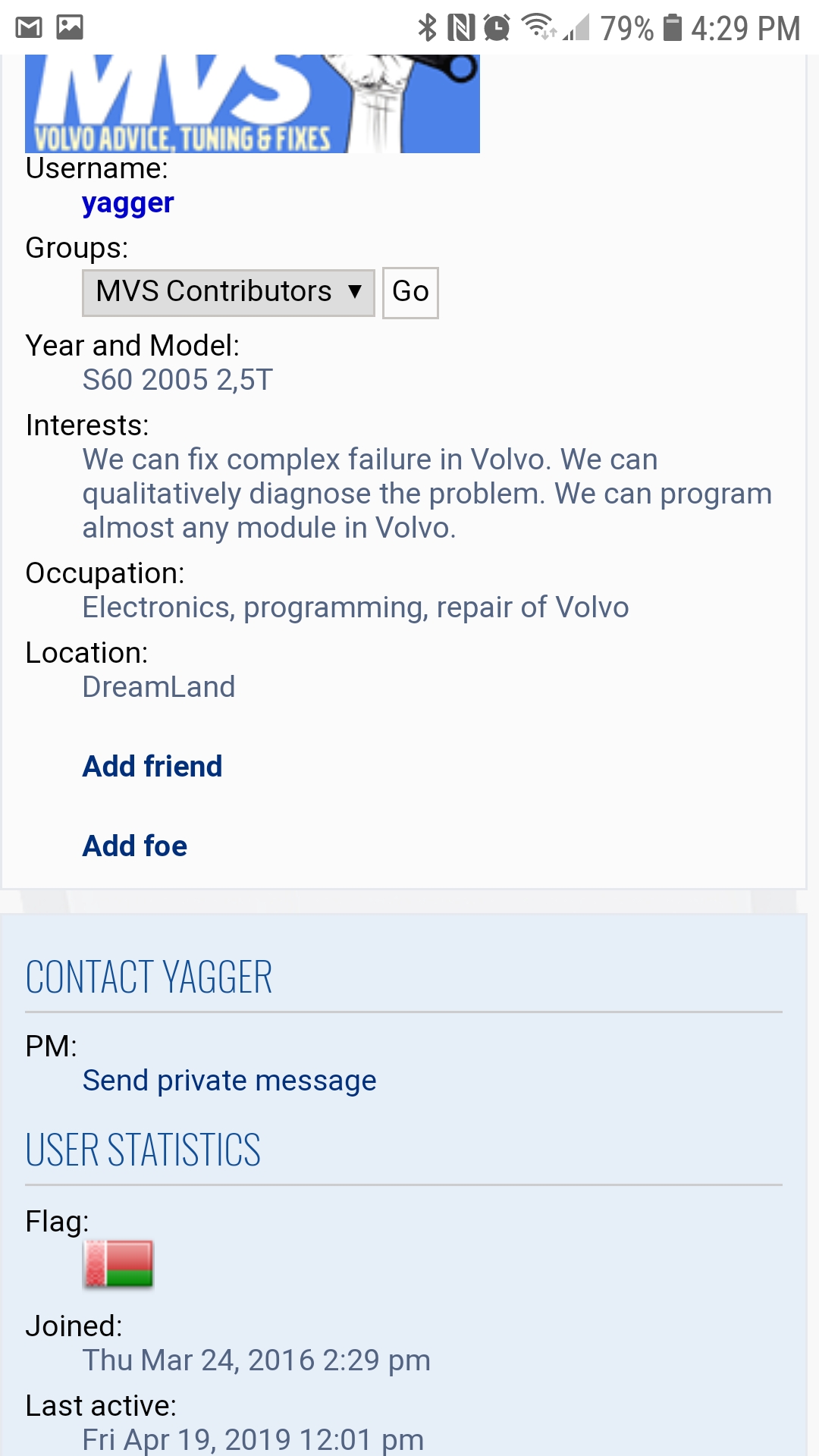
Task: Send private message to yagger
Action: pos(229,1081)
